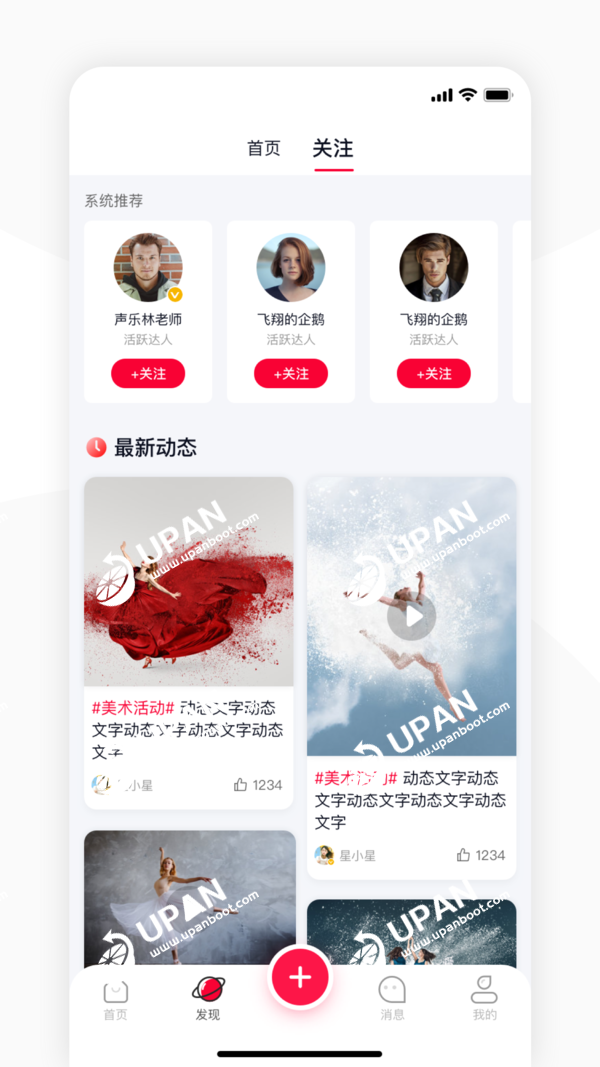Go to the 首页 bottom tab

click(116, 998)
